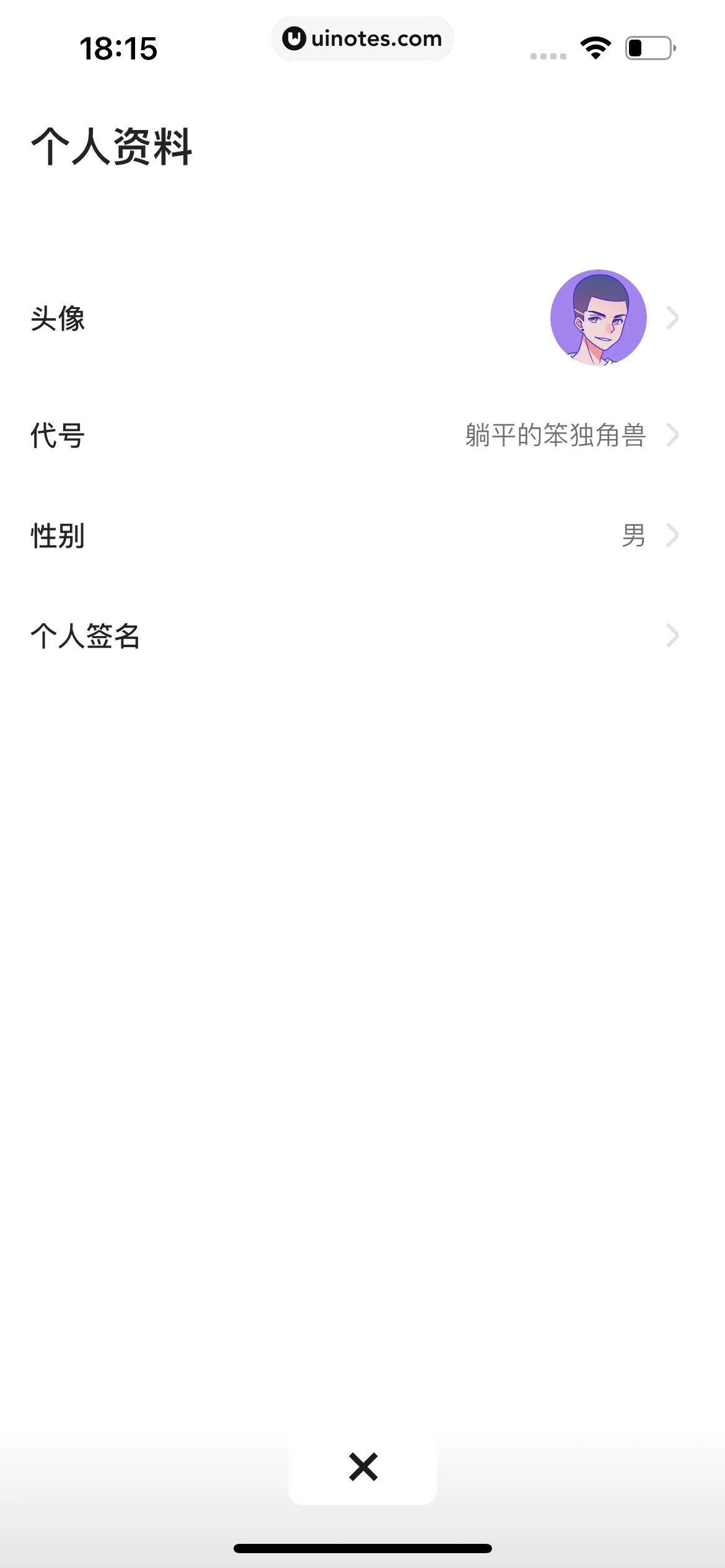The image size is (725, 1568).
Task: Tap the cellular signal dots icon
Action: tap(547, 55)
